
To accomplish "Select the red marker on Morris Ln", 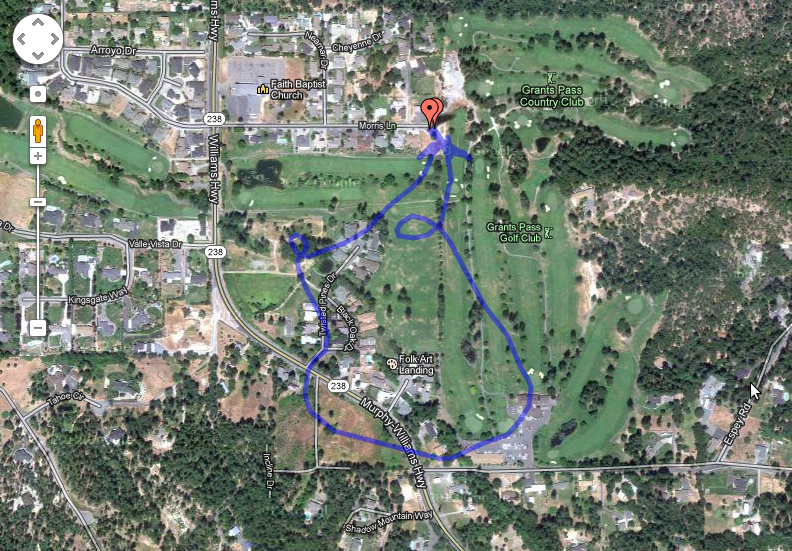I will click(431, 112).
